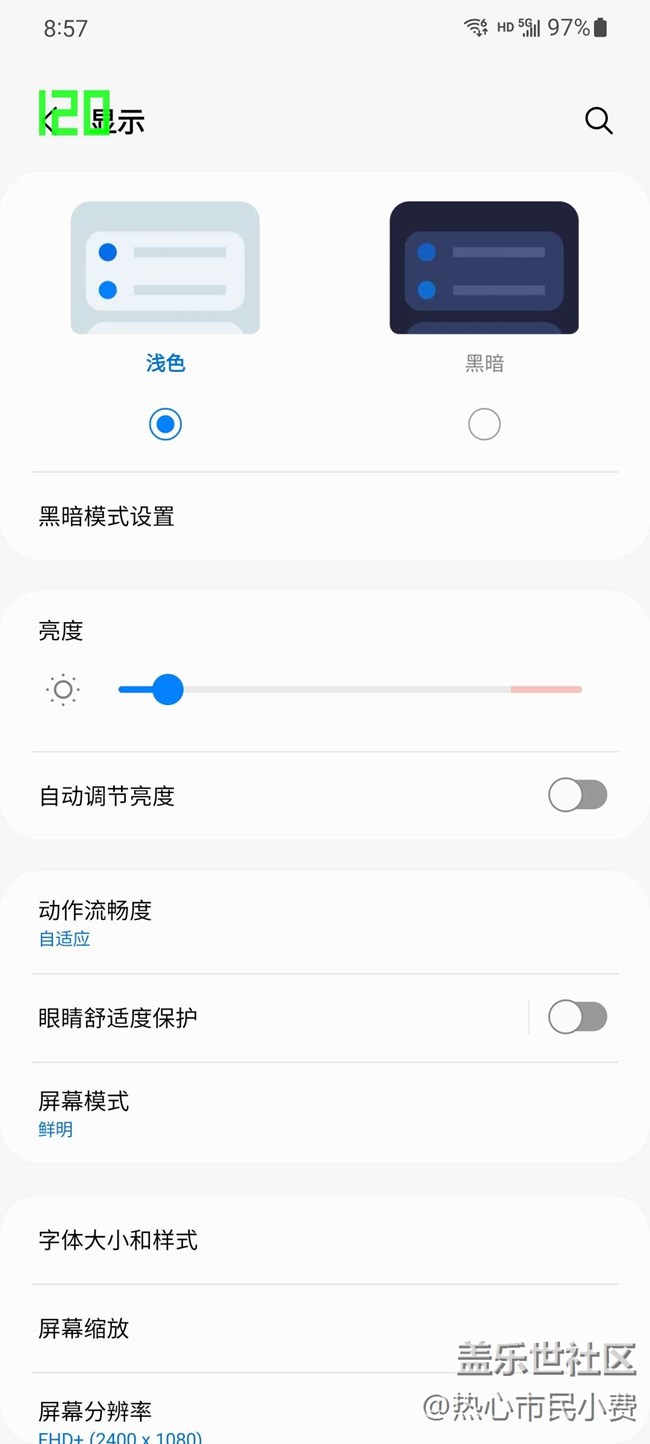650x1444 pixels.
Task: Open 动作流畅度 setting
Action: (325, 922)
